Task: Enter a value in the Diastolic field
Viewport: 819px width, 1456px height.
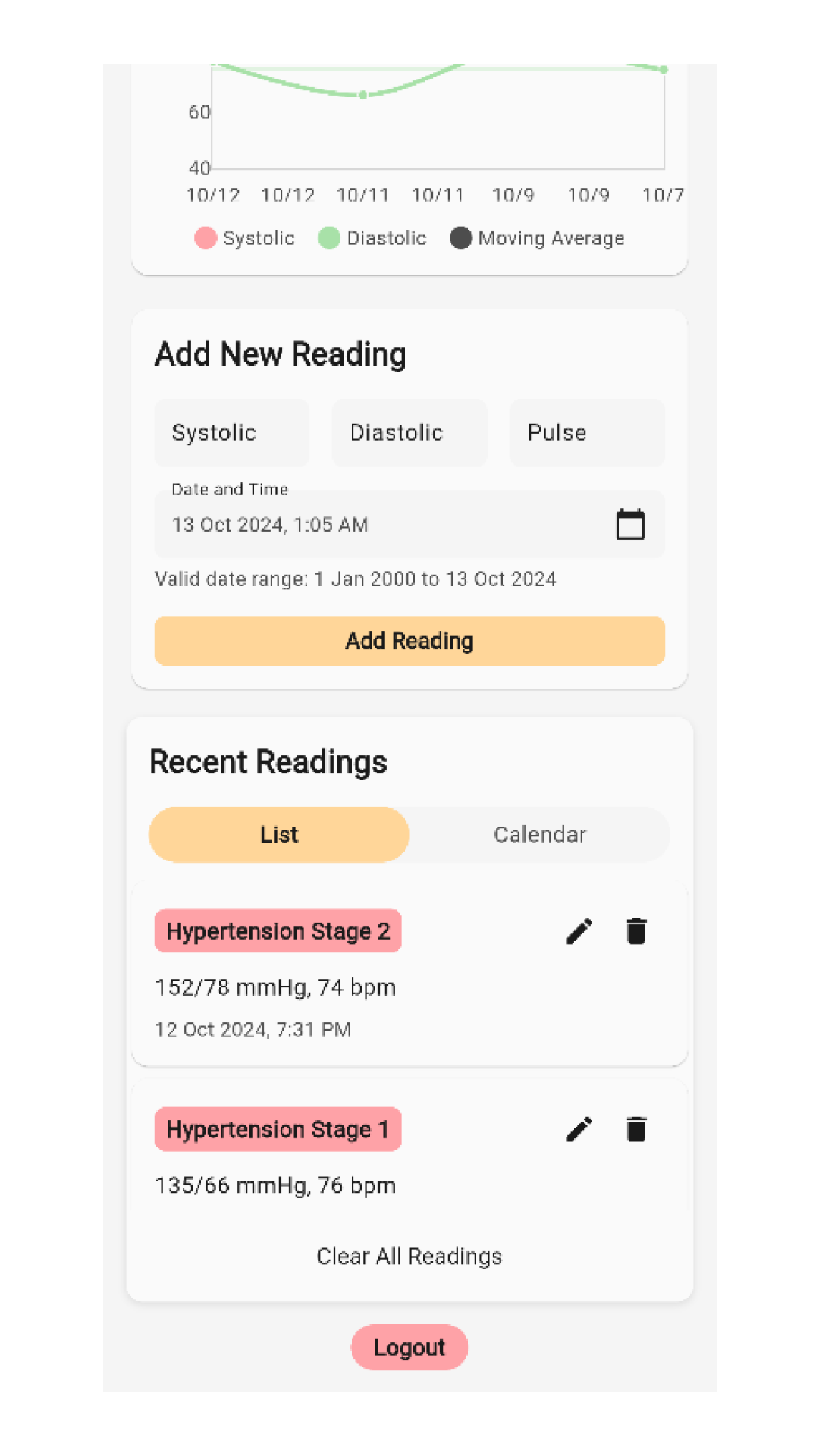Action: click(409, 433)
